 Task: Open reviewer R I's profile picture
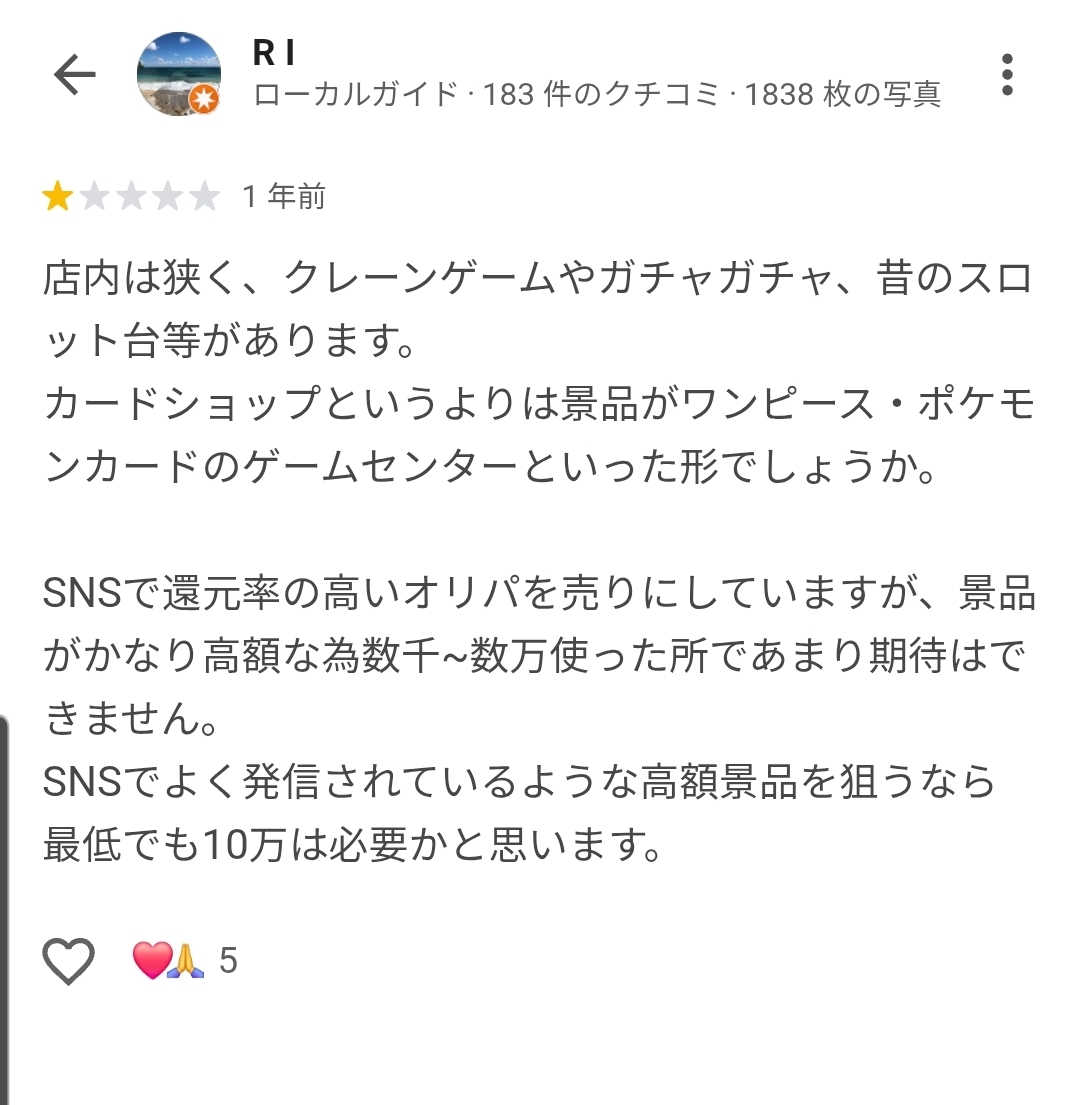[178, 75]
